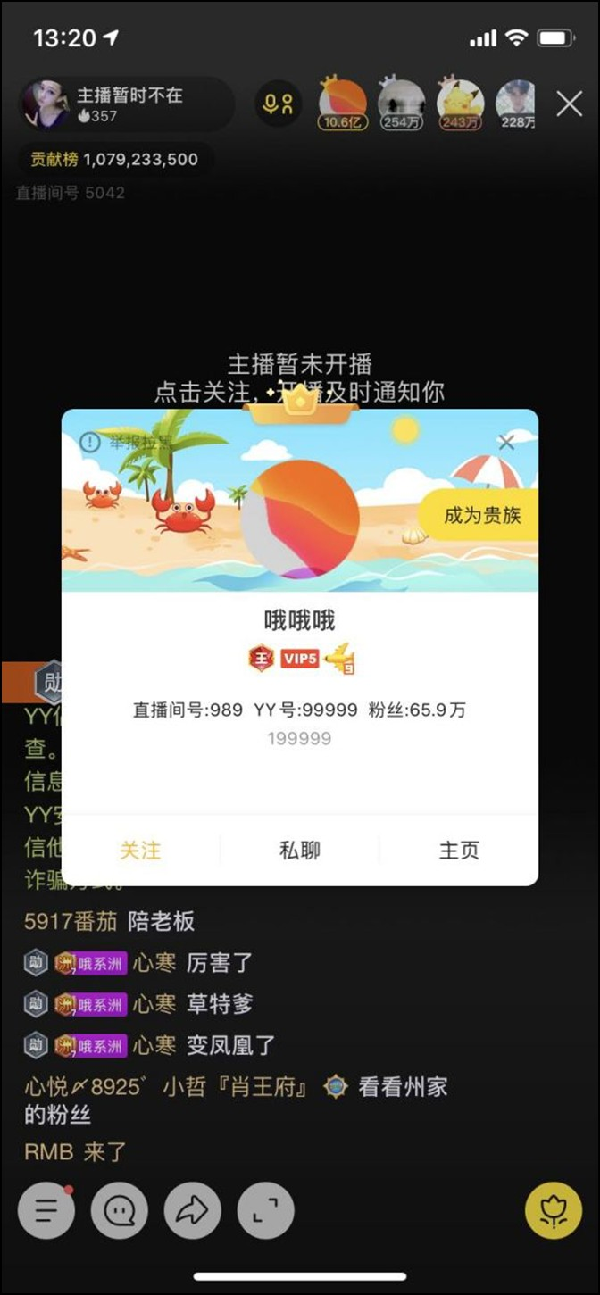Tap 举报拉黑 to report this user
This screenshot has height=1295, width=600.
coord(128,442)
